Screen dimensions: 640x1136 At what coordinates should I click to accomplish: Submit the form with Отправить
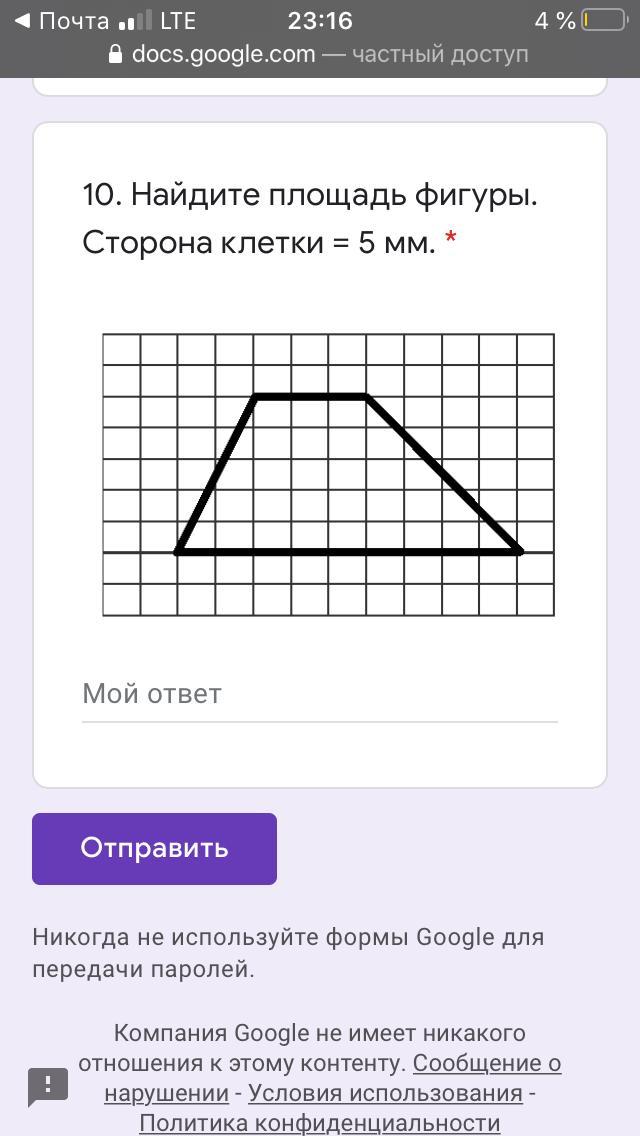pyautogui.click(x=154, y=848)
